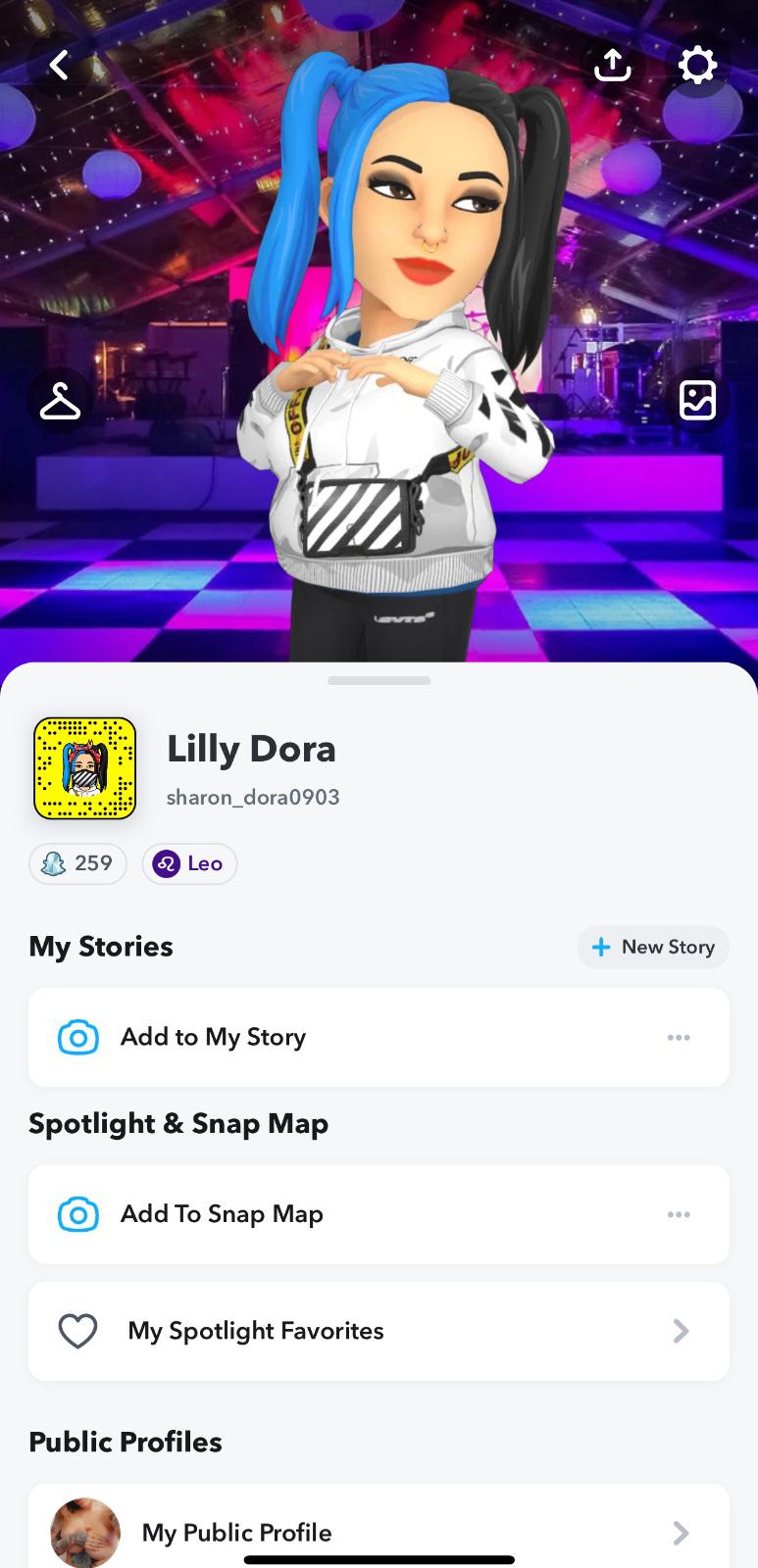This screenshot has width=758, height=1568.
Task: Open the Snapcode next to Lilly Dora
Action: (x=85, y=768)
